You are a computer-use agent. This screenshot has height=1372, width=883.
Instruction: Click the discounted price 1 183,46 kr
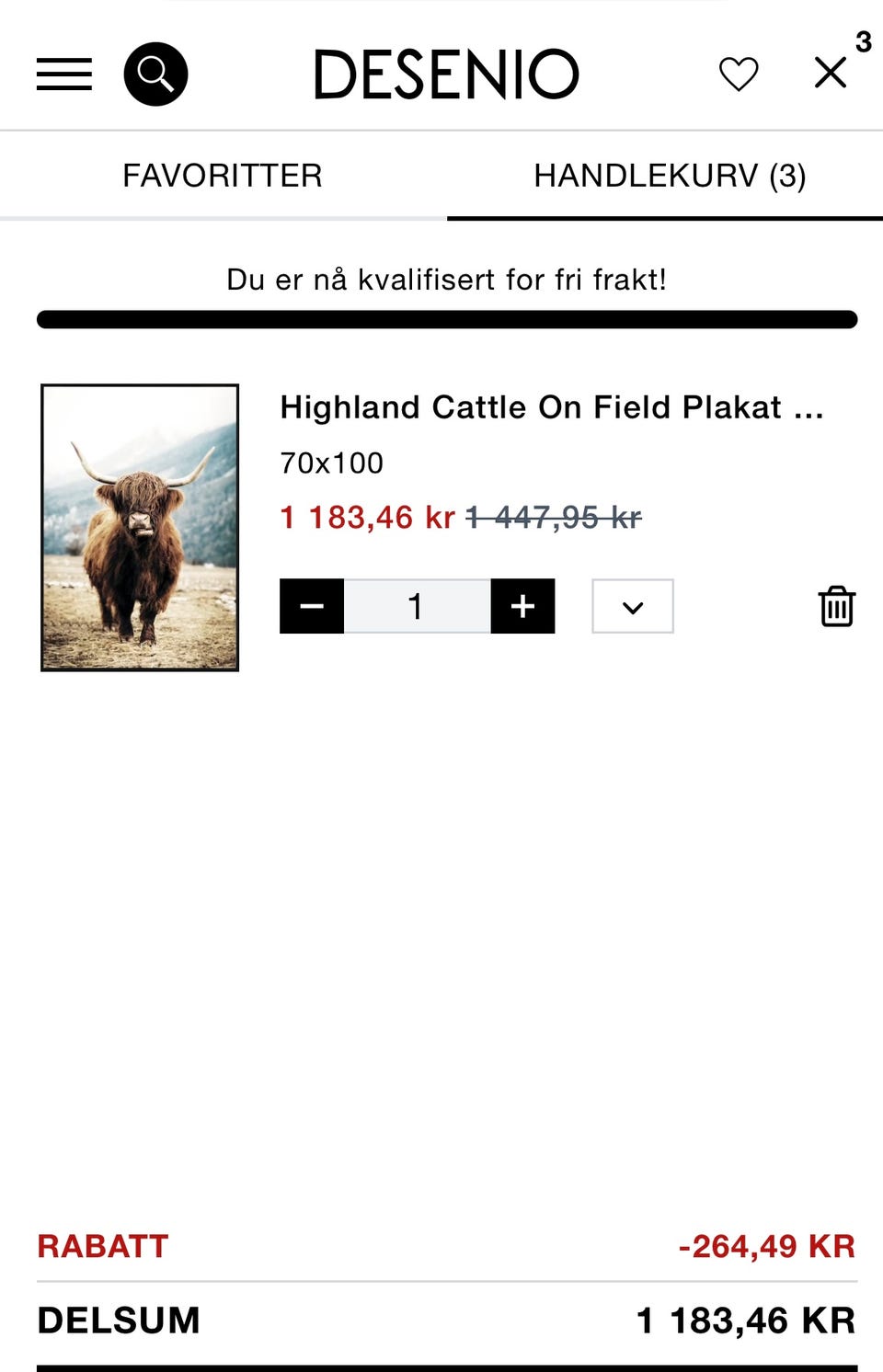365,516
